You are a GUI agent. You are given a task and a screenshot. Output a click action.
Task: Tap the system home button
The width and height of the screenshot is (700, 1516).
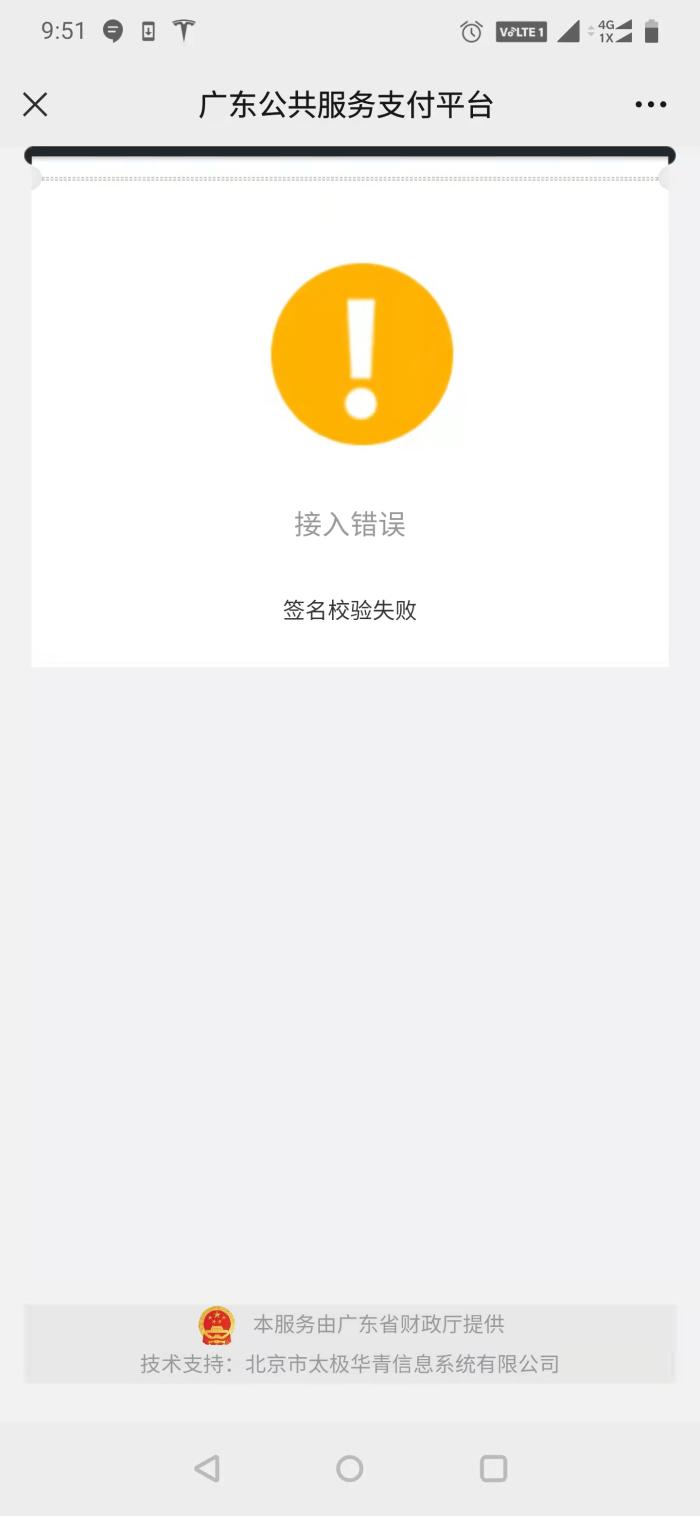click(x=350, y=1468)
